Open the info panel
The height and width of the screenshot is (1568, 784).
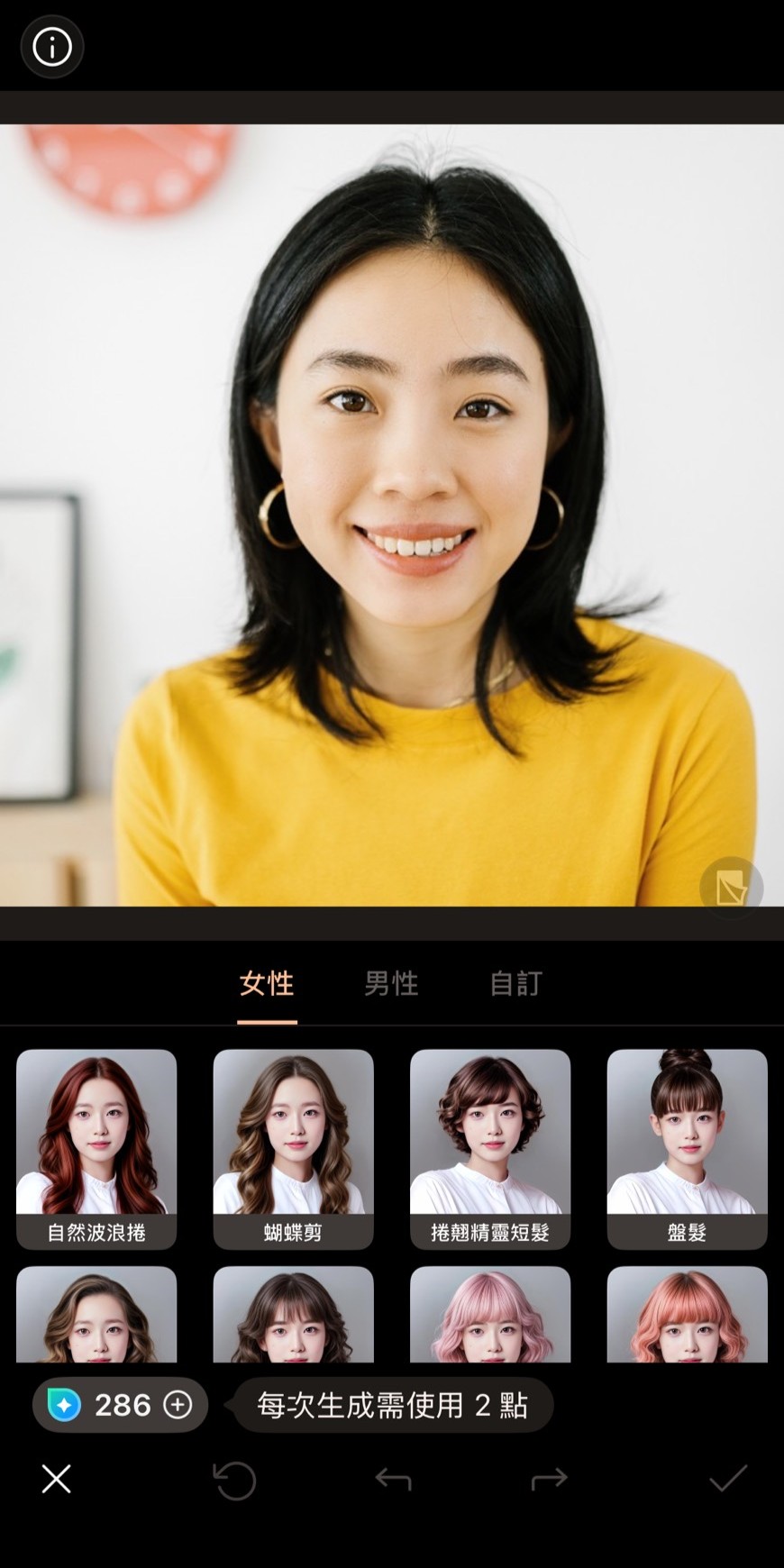[51, 46]
